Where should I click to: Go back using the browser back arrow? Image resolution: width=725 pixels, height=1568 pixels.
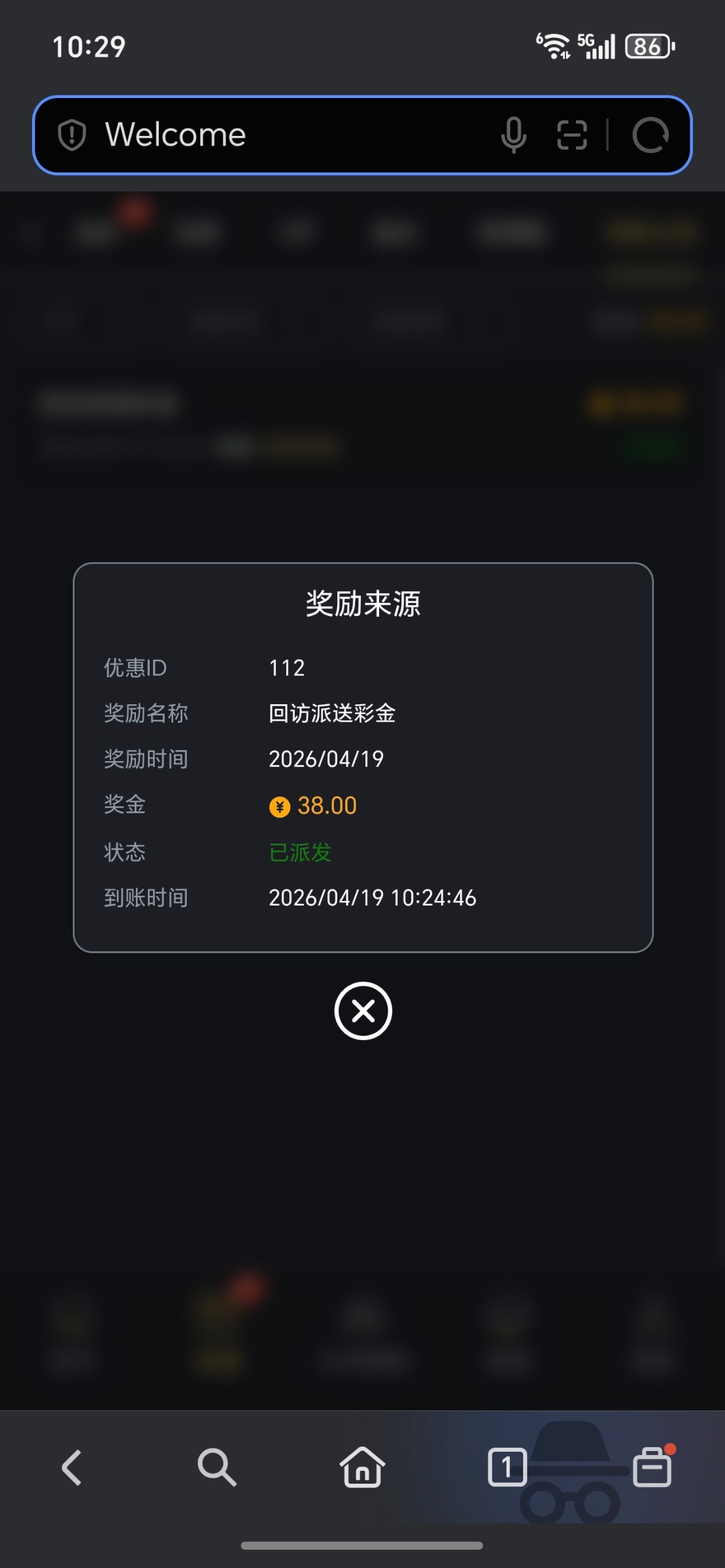pos(72,1467)
